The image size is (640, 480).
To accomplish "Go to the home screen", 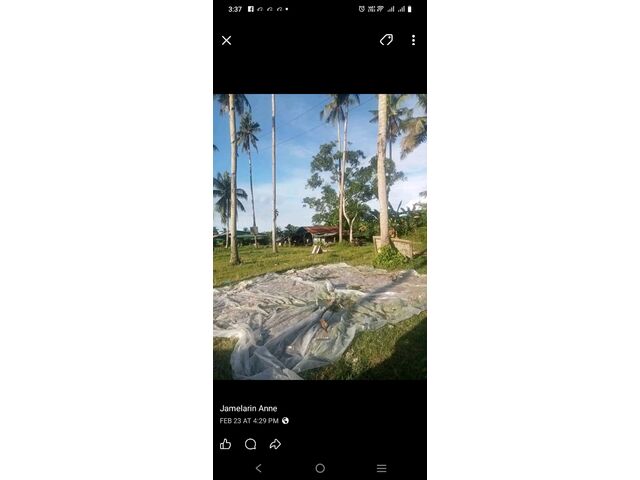I will coord(320,468).
